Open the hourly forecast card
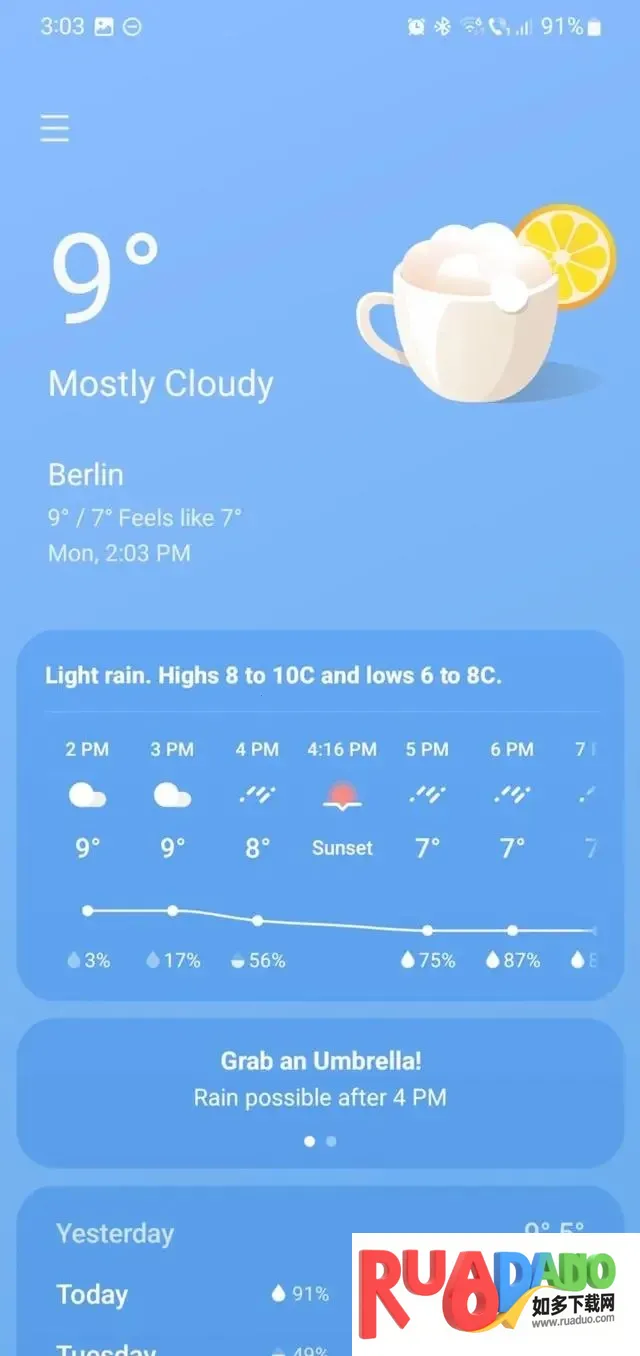 pos(320,814)
